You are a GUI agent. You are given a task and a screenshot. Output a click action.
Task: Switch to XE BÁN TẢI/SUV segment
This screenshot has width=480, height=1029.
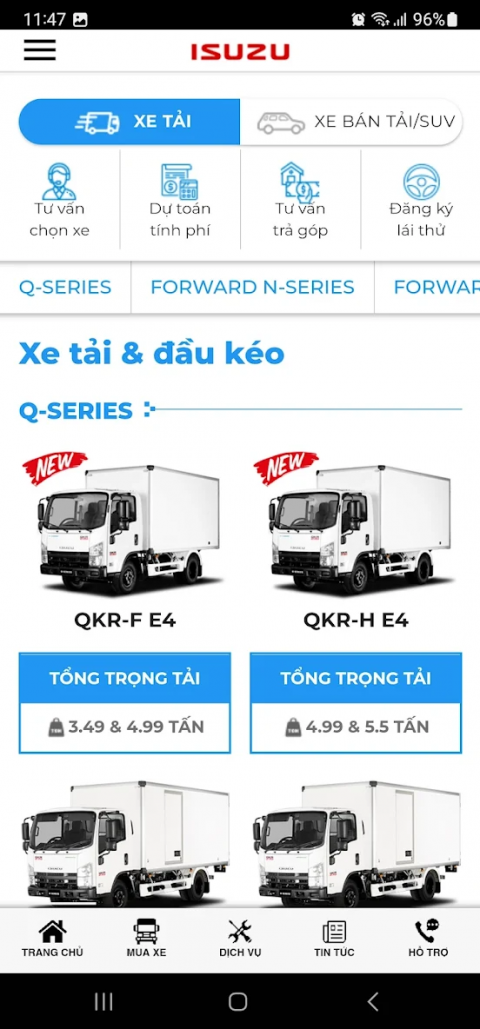pos(351,122)
